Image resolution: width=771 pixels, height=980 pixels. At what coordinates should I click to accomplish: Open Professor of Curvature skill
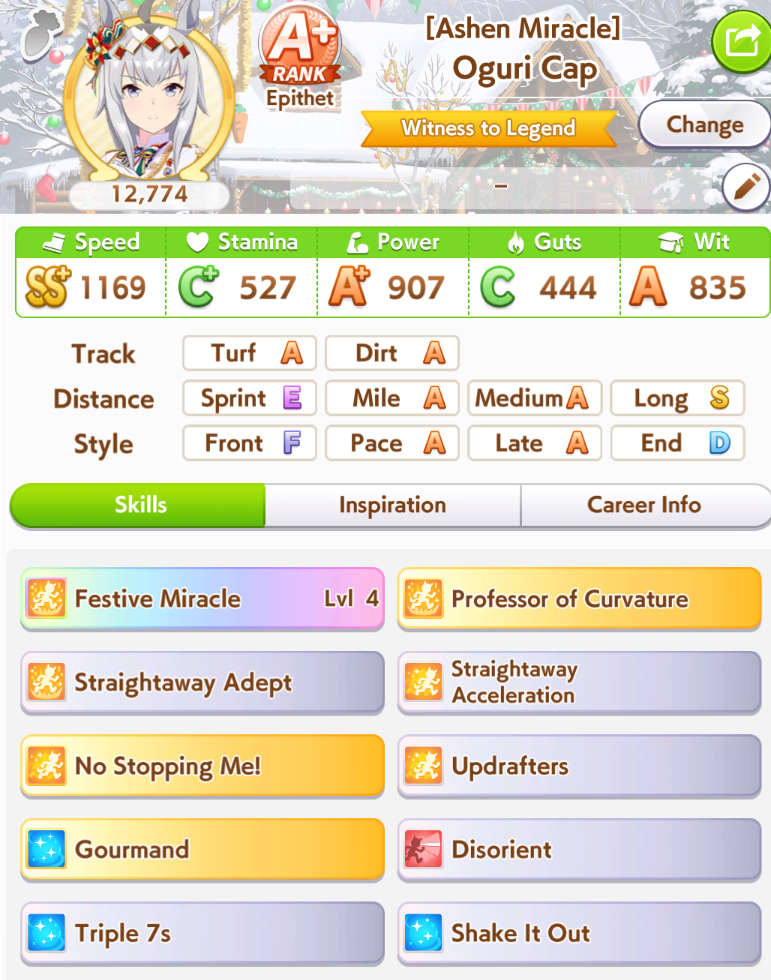(579, 599)
